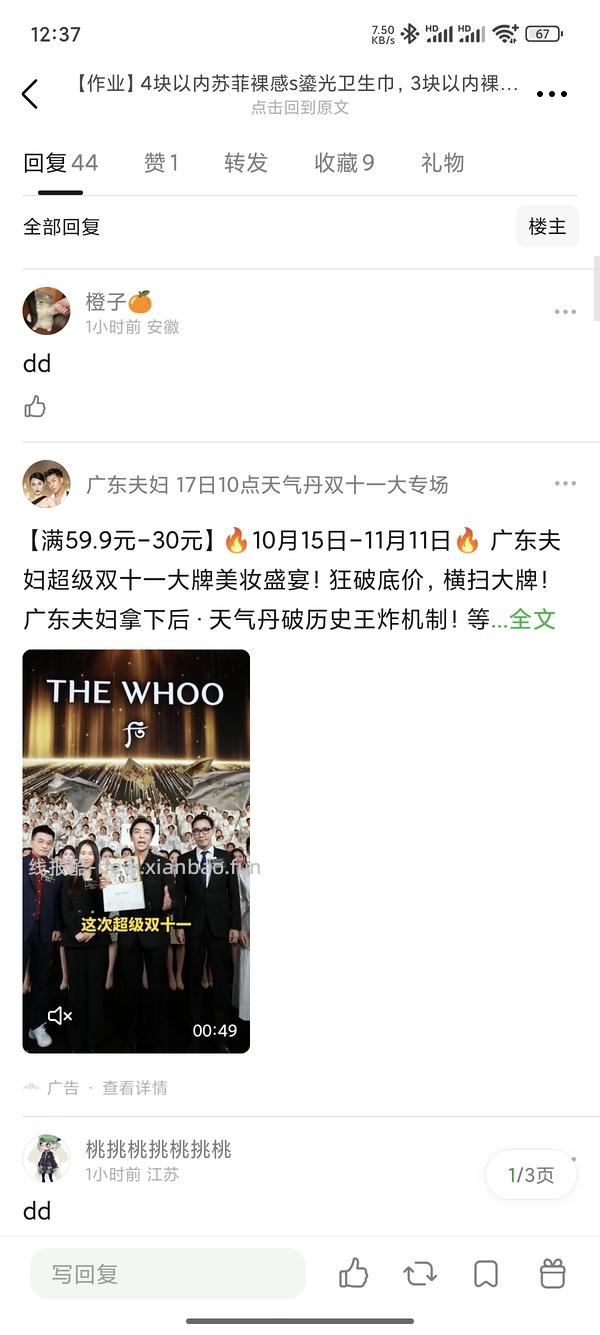
Task: Filter replies with the 楼主 button
Action: [547, 227]
